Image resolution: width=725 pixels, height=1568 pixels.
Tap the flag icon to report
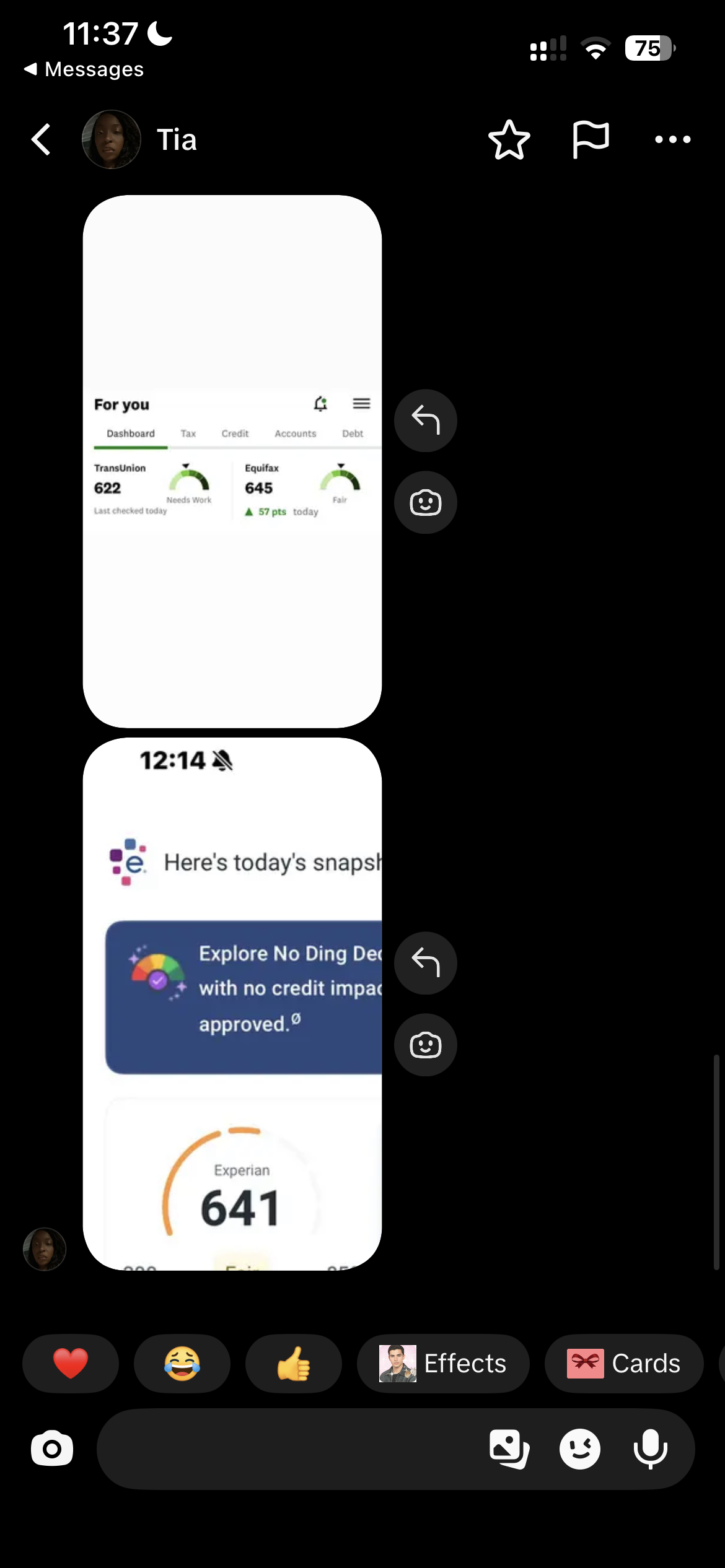pyautogui.click(x=590, y=139)
